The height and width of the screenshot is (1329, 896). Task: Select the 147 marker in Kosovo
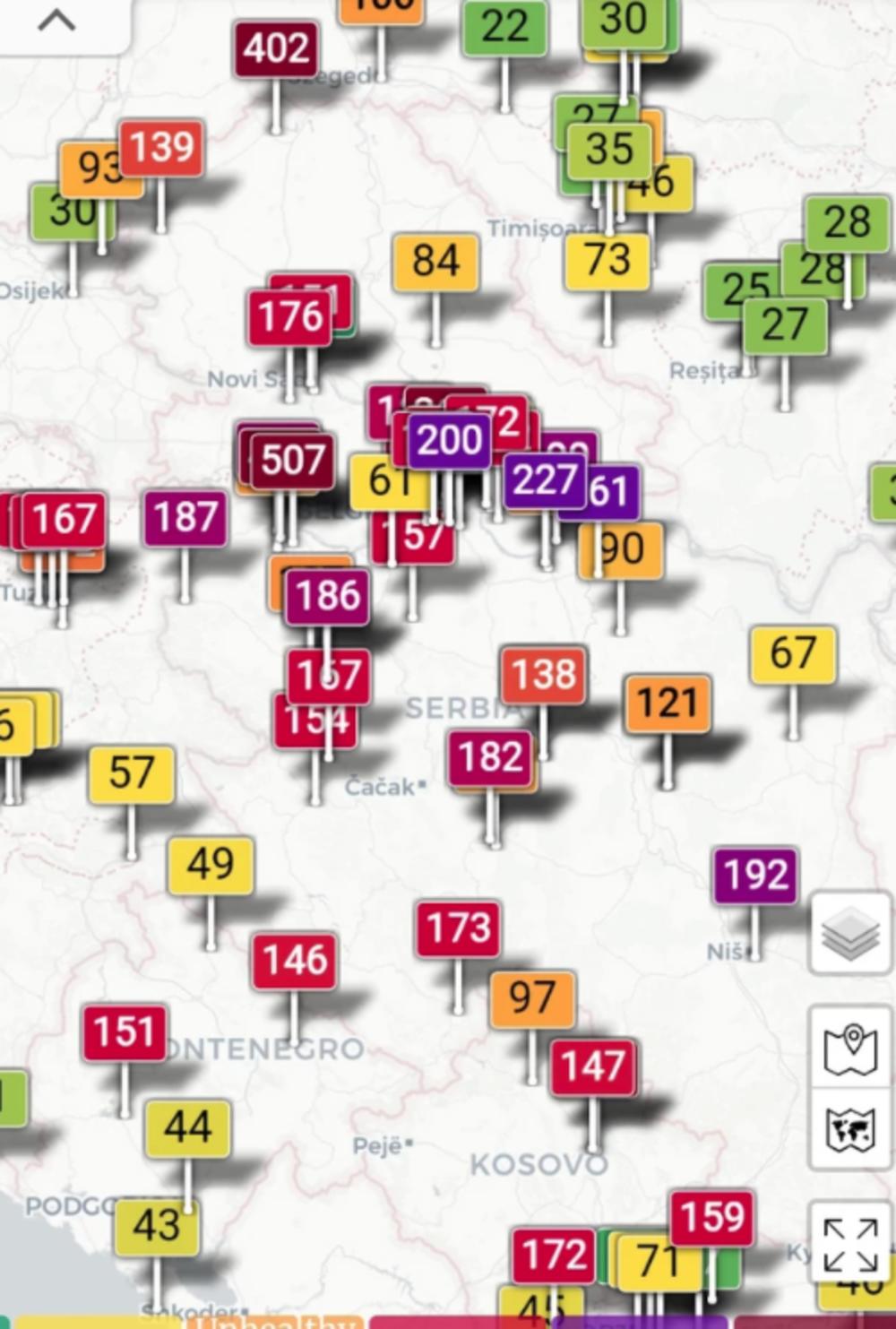(x=593, y=1066)
